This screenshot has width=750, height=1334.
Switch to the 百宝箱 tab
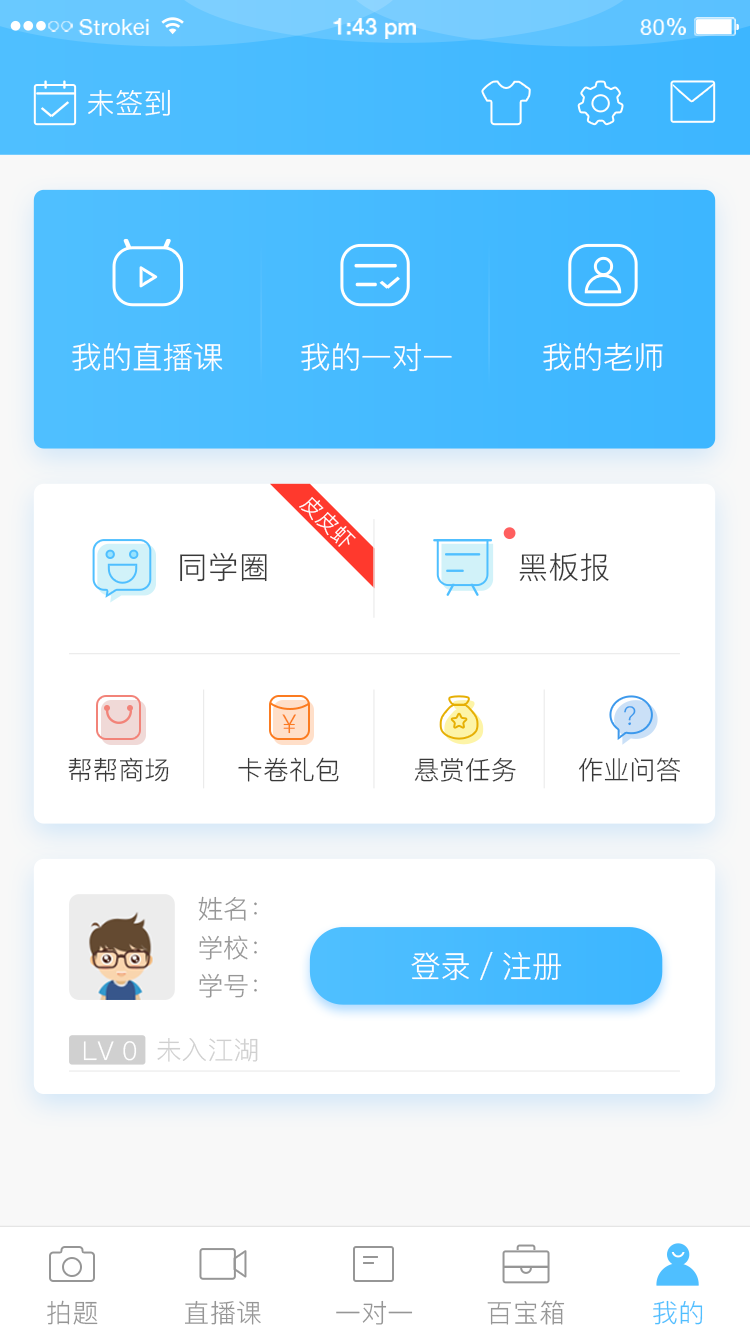526,1284
